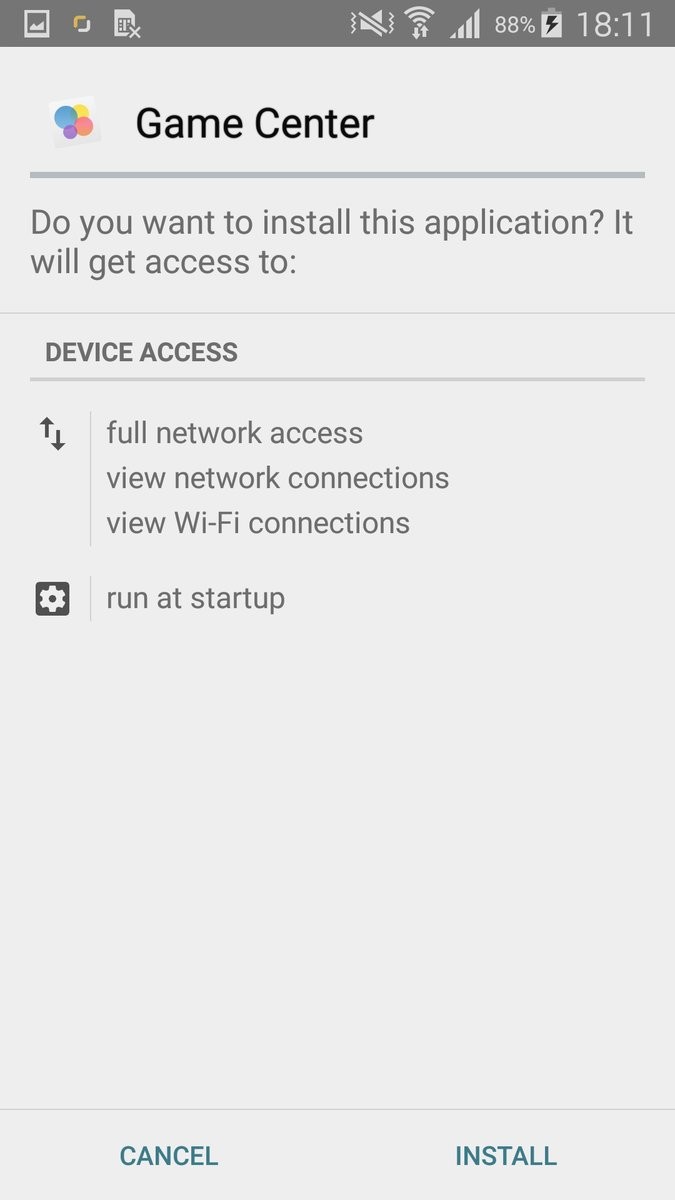Open full network access permission details
Screen dimensions: 675x1200
tap(235, 433)
